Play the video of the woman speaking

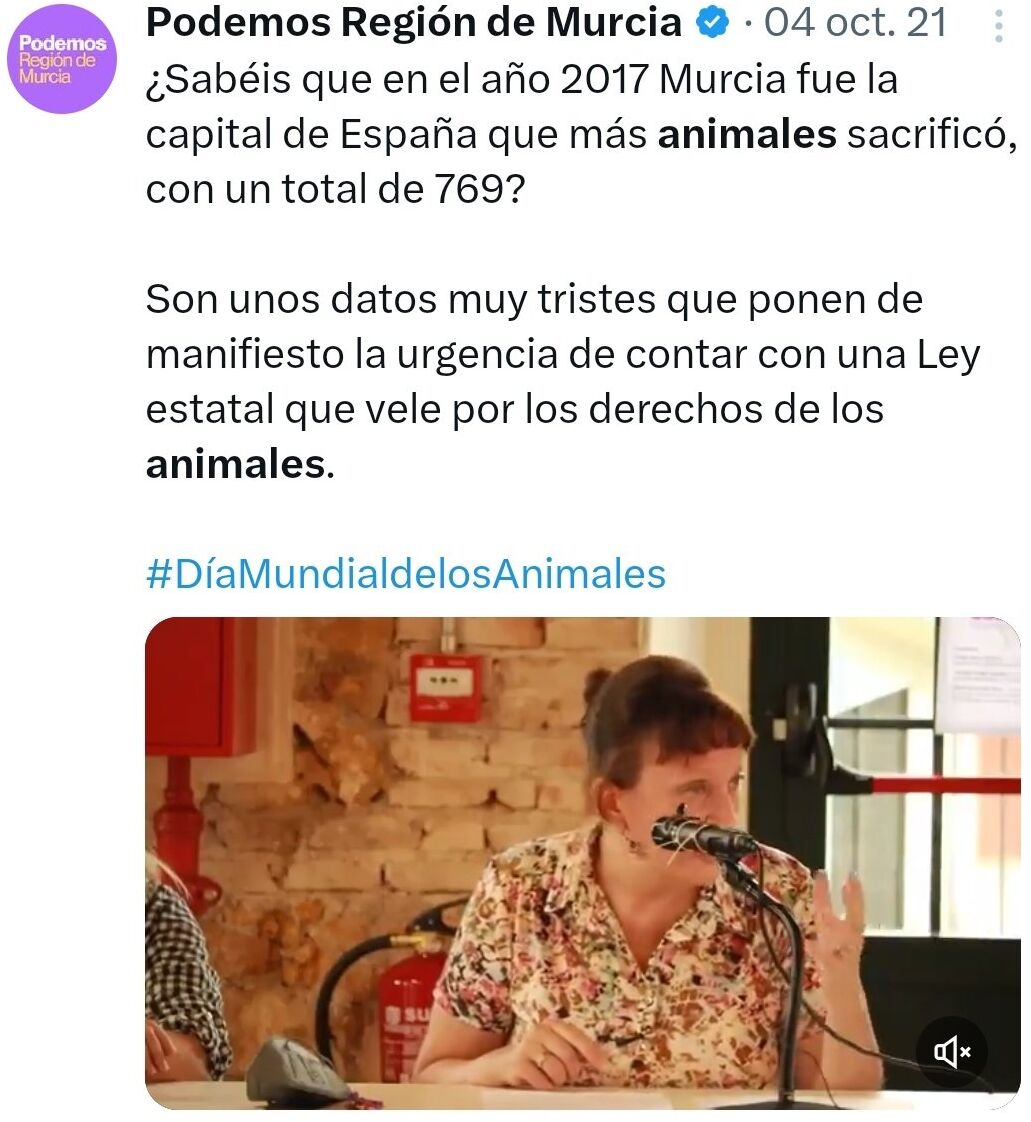582,862
